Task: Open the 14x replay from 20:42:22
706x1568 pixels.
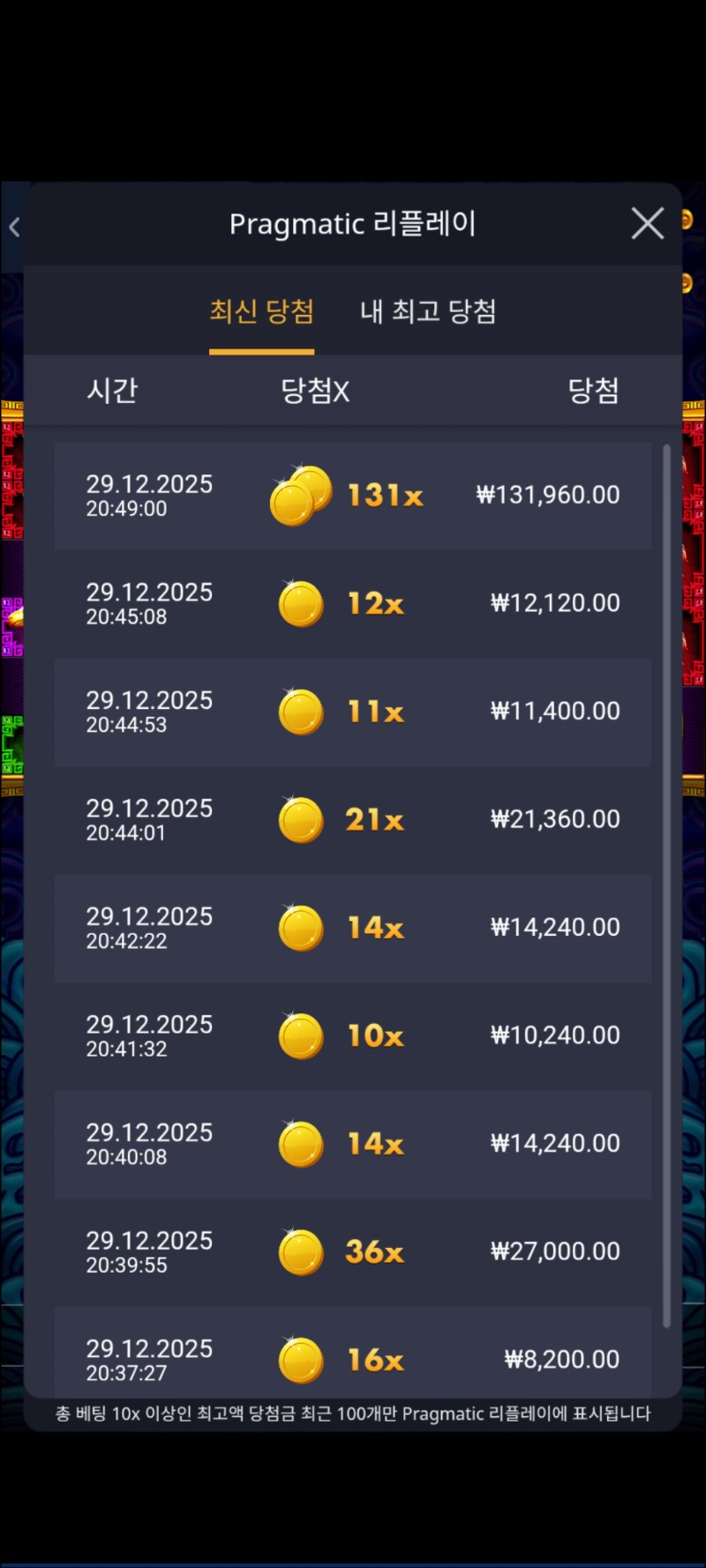Action: tap(353, 928)
